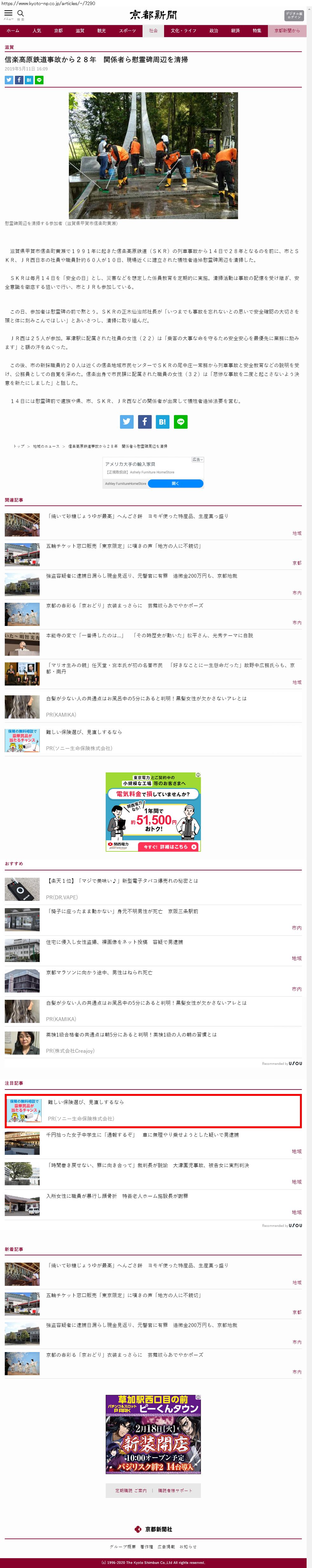Image resolution: width=312 pixels, height=1568 pixels.
Task: Open the 定期購読 ご案内 link
Action: point(131,1491)
